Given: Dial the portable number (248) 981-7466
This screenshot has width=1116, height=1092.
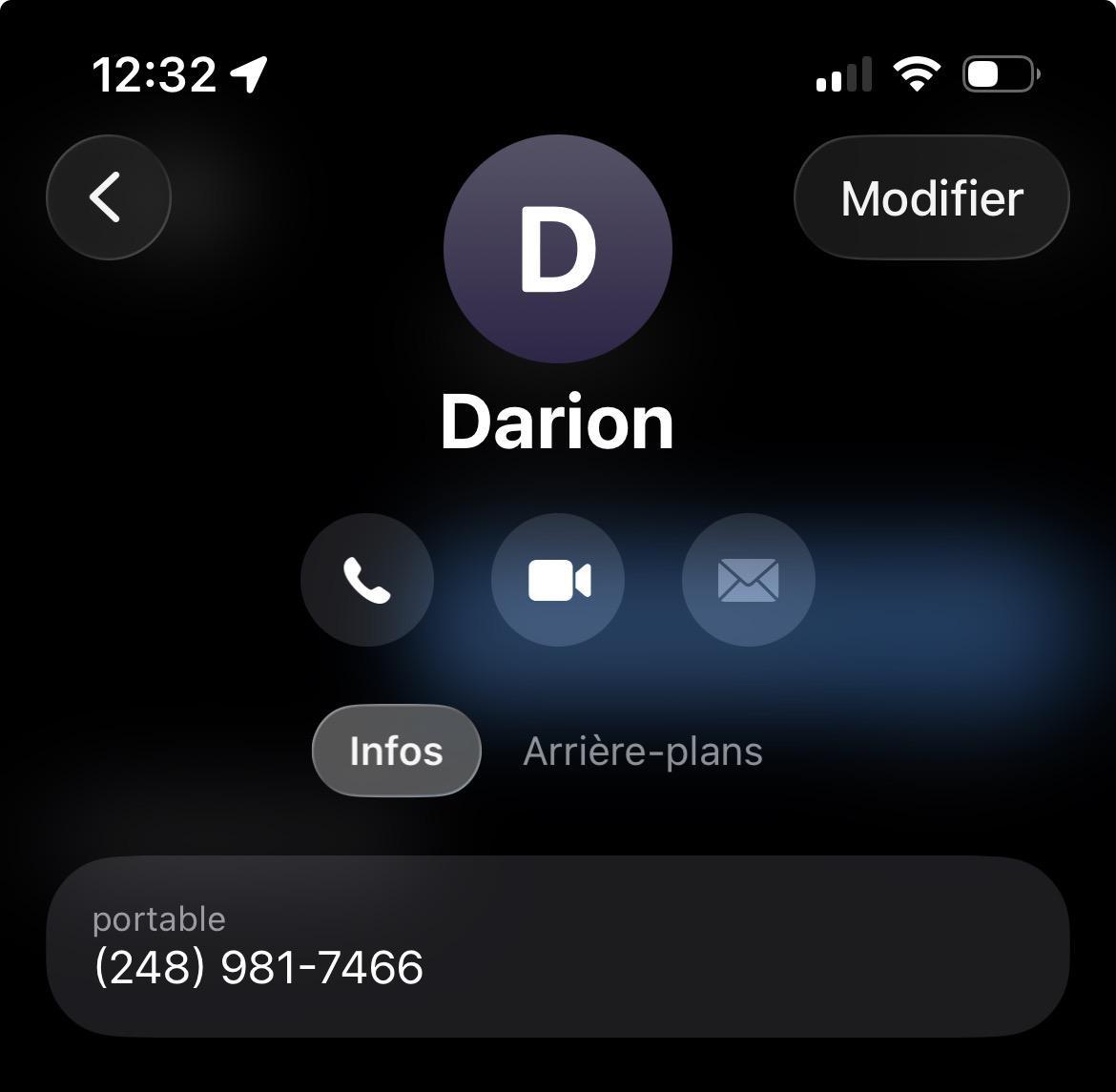Looking at the screenshot, I should click(258, 966).
